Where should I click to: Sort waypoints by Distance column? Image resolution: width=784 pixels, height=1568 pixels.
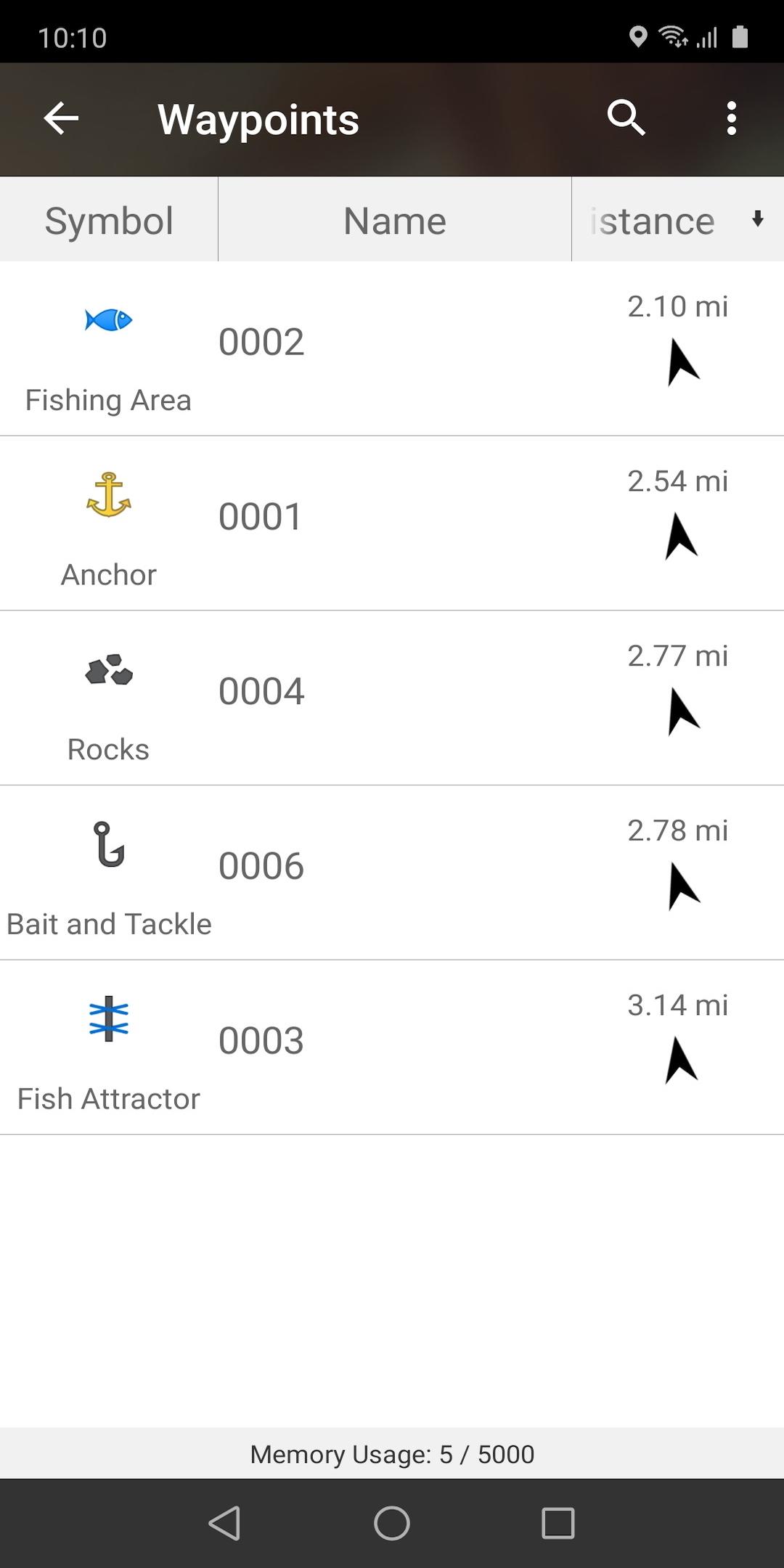(x=677, y=220)
